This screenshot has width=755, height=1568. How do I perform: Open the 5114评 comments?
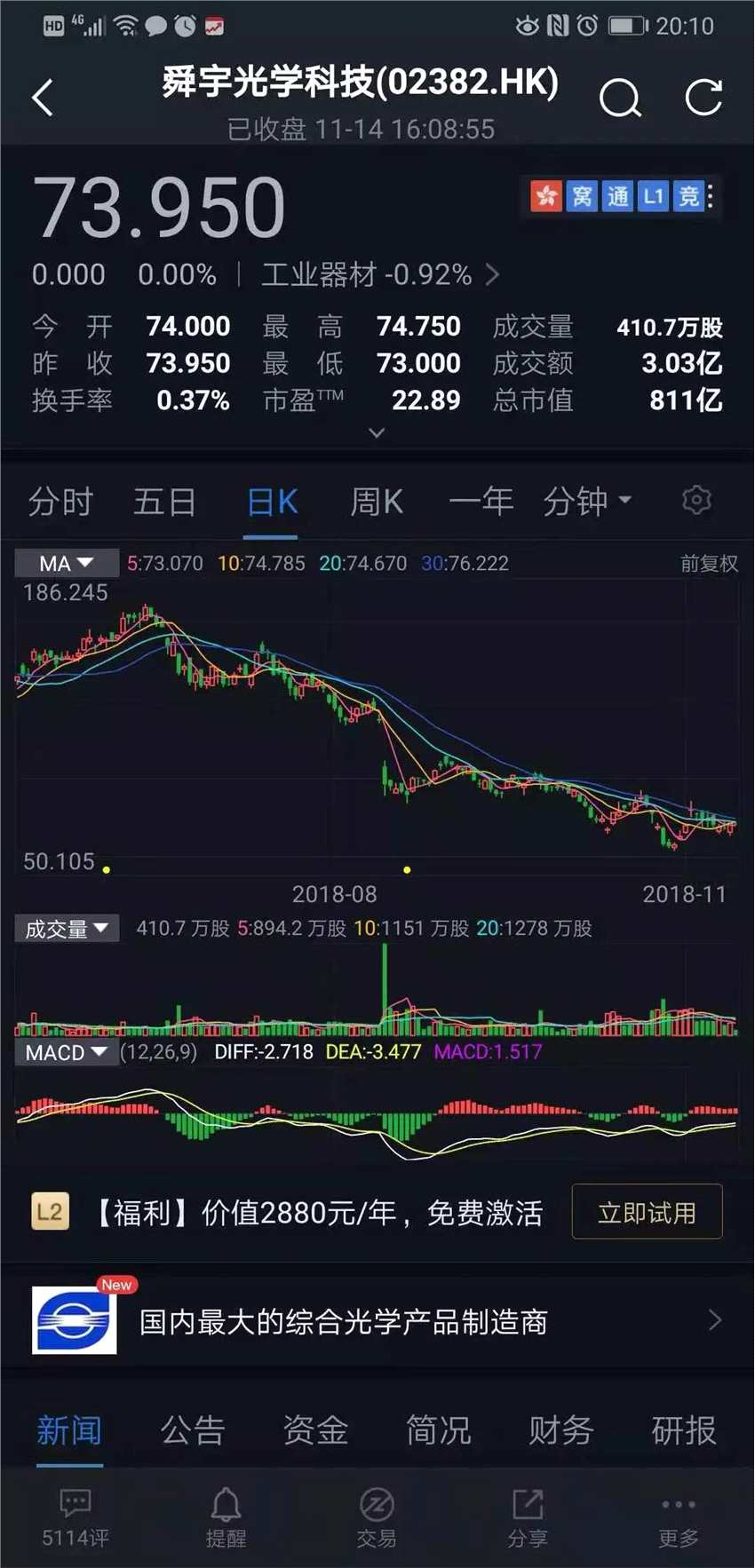(x=75, y=1517)
